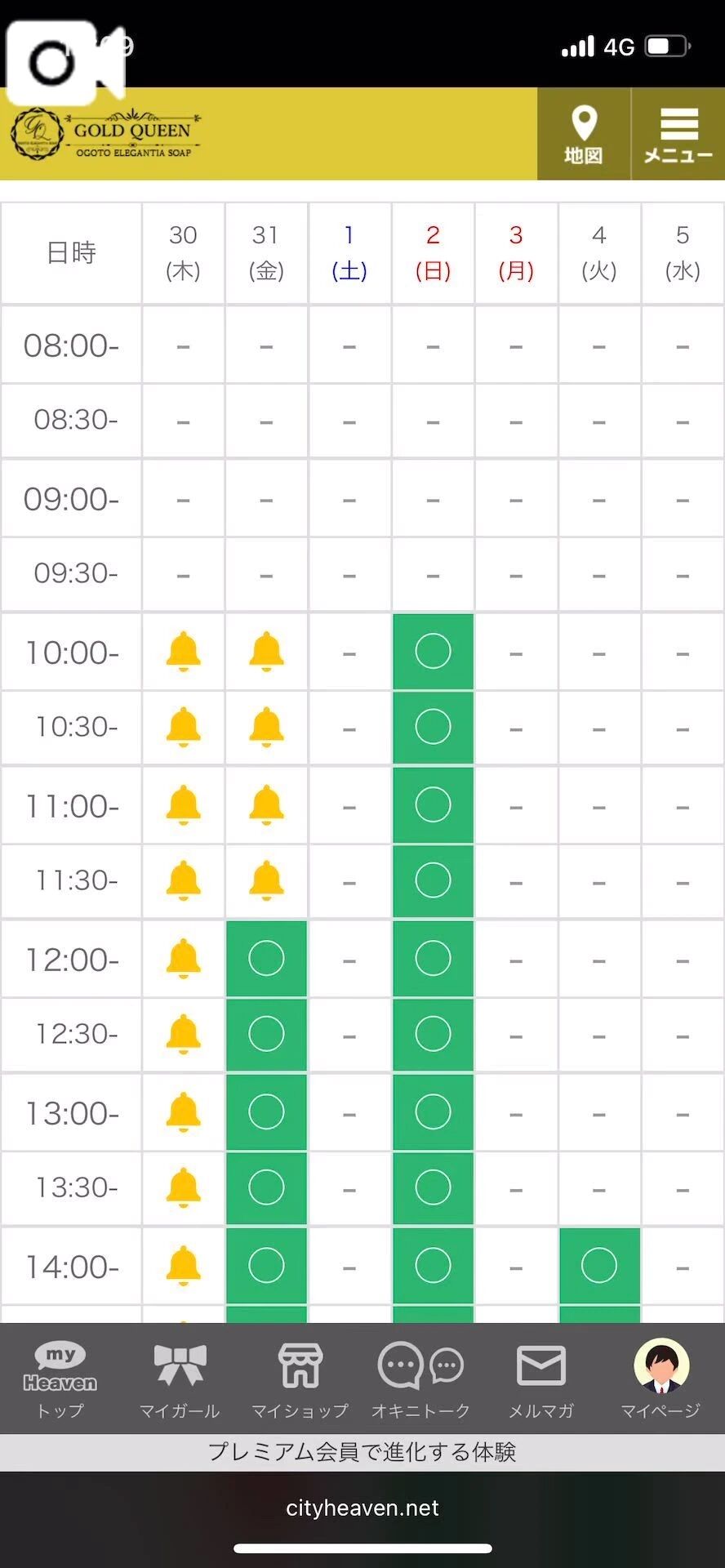
Task: Tap the 14:00 bell on Thursday the 30th
Action: coord(183,1266)
